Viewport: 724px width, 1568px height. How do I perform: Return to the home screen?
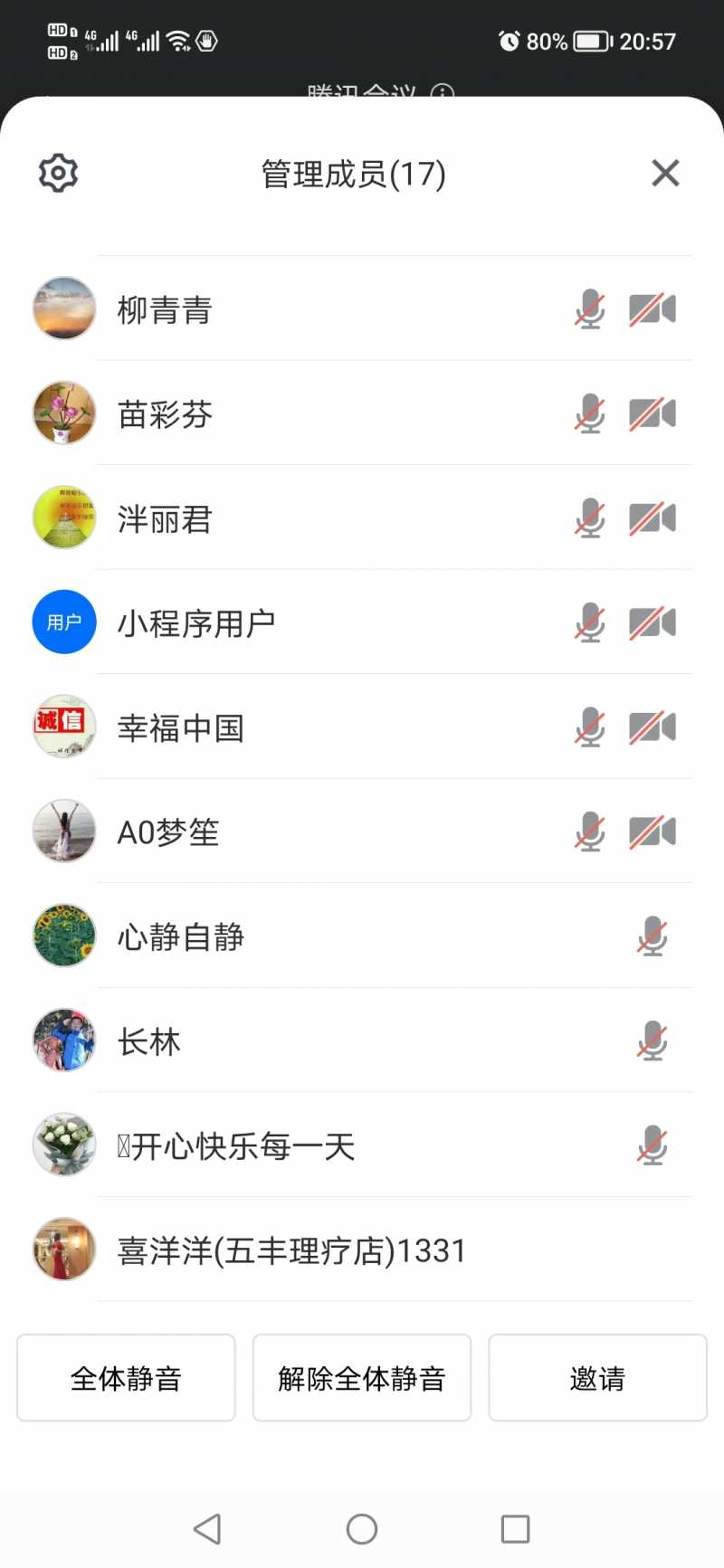coord(362,1529)
